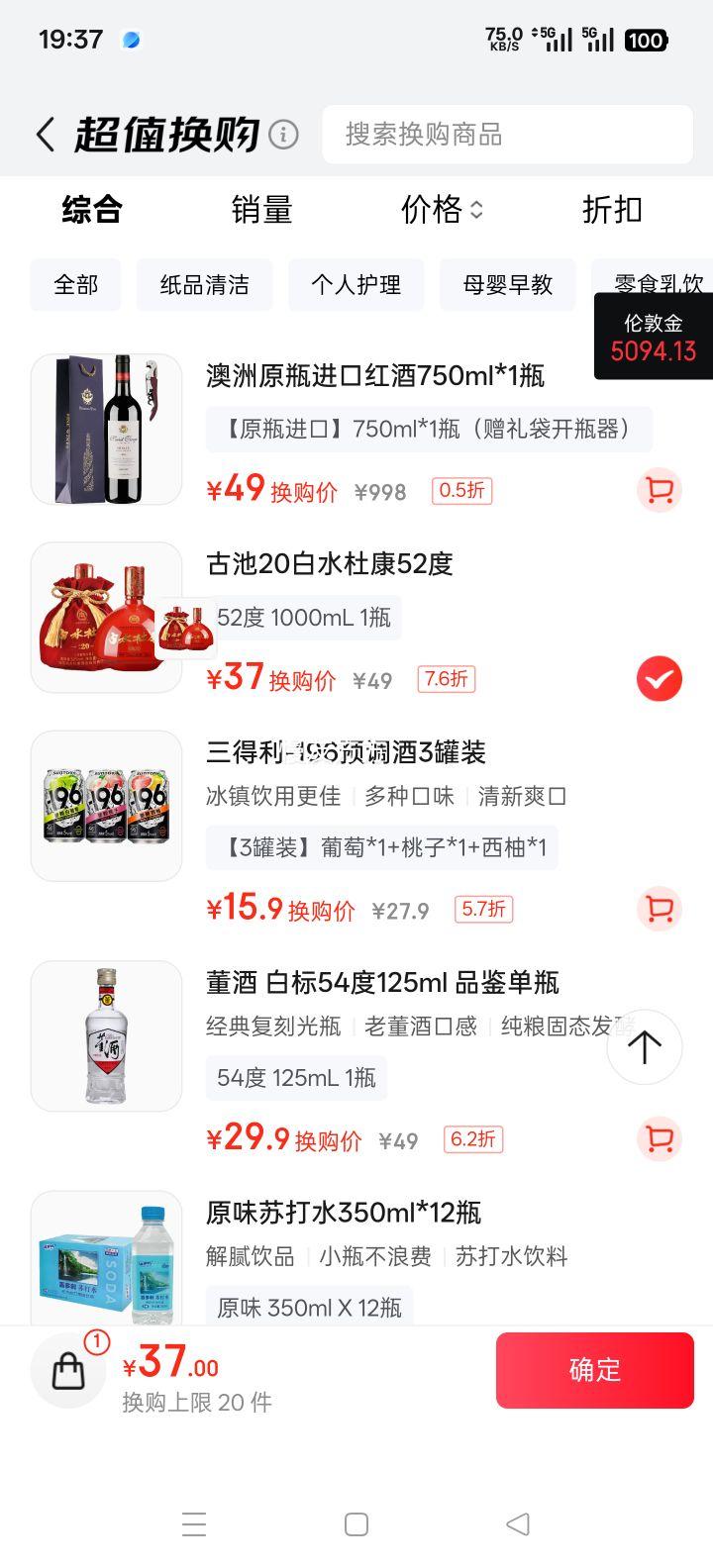The width and height of the screenshot is (713, 1568).
Task: Open the shopping bag with selected items
Action: (68, 1370)
